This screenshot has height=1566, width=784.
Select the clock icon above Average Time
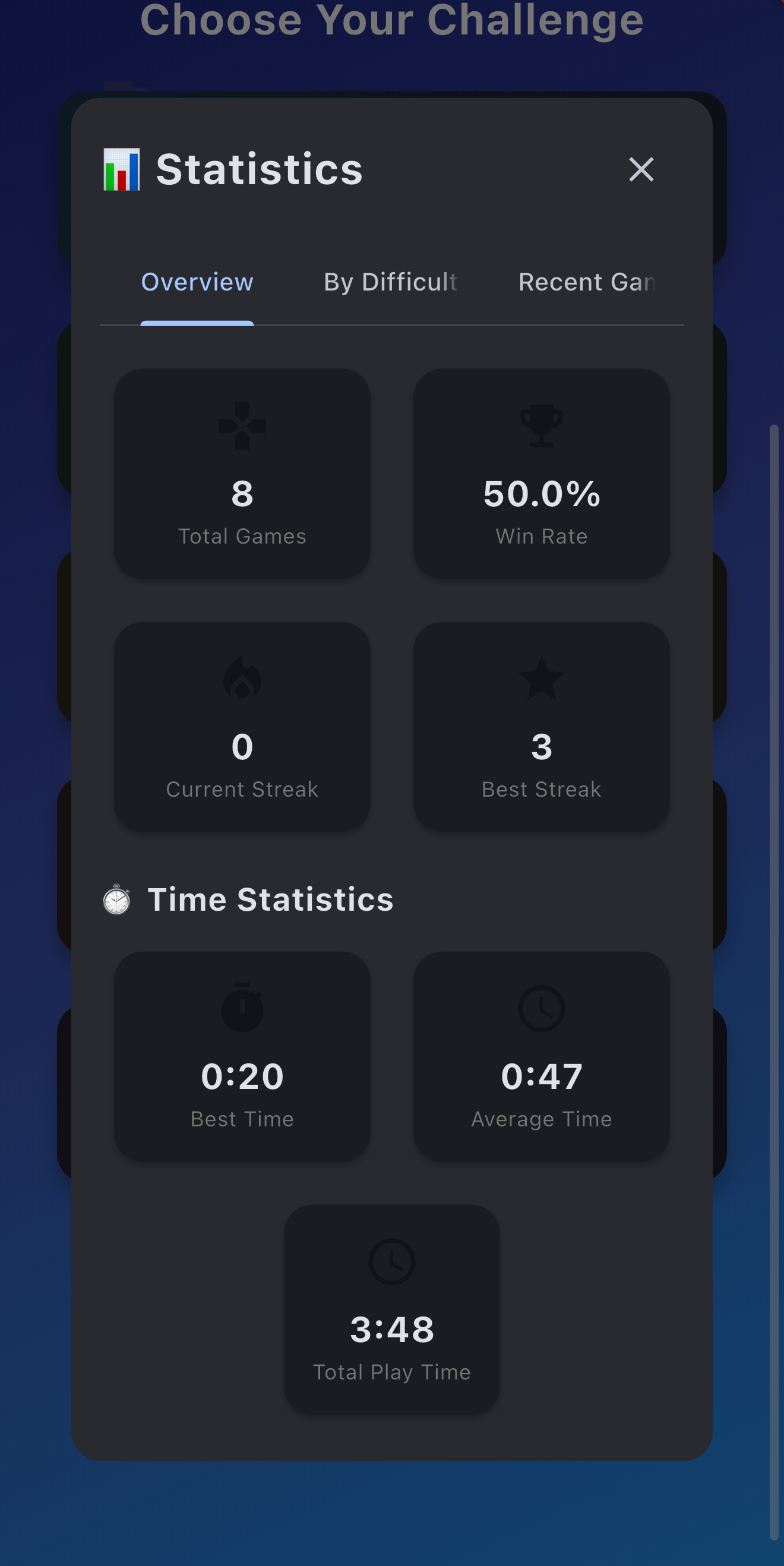pyautogui.click(x=540, y=1008)
